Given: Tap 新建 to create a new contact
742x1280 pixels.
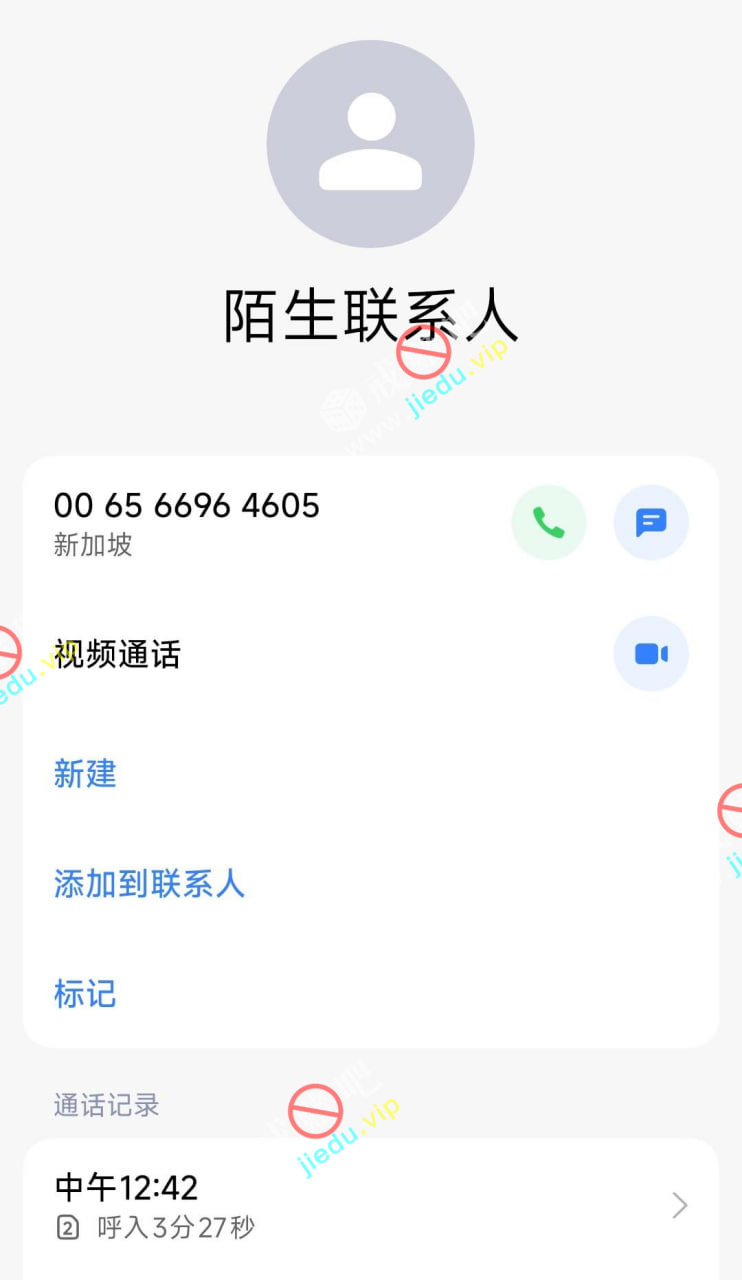Looking at the screenshot, I should (85, 774).
